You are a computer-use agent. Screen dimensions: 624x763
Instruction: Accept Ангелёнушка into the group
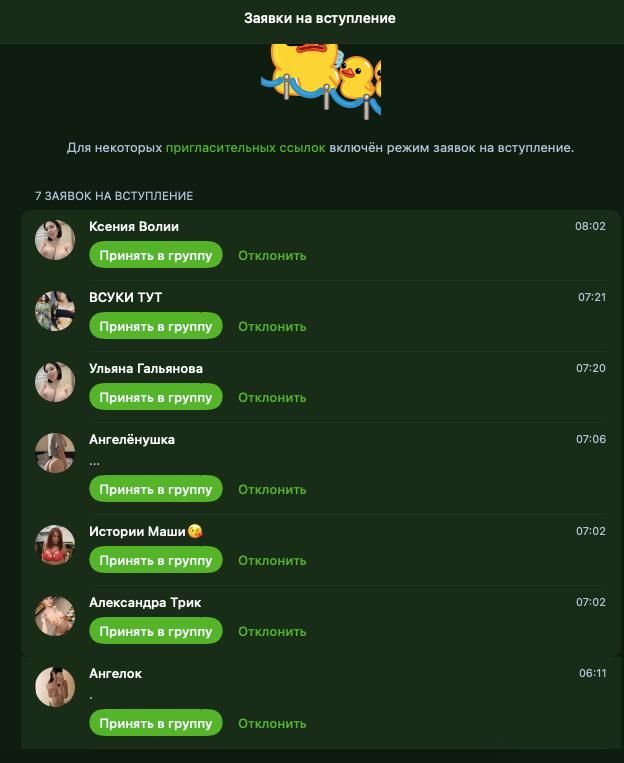[156, 489]
